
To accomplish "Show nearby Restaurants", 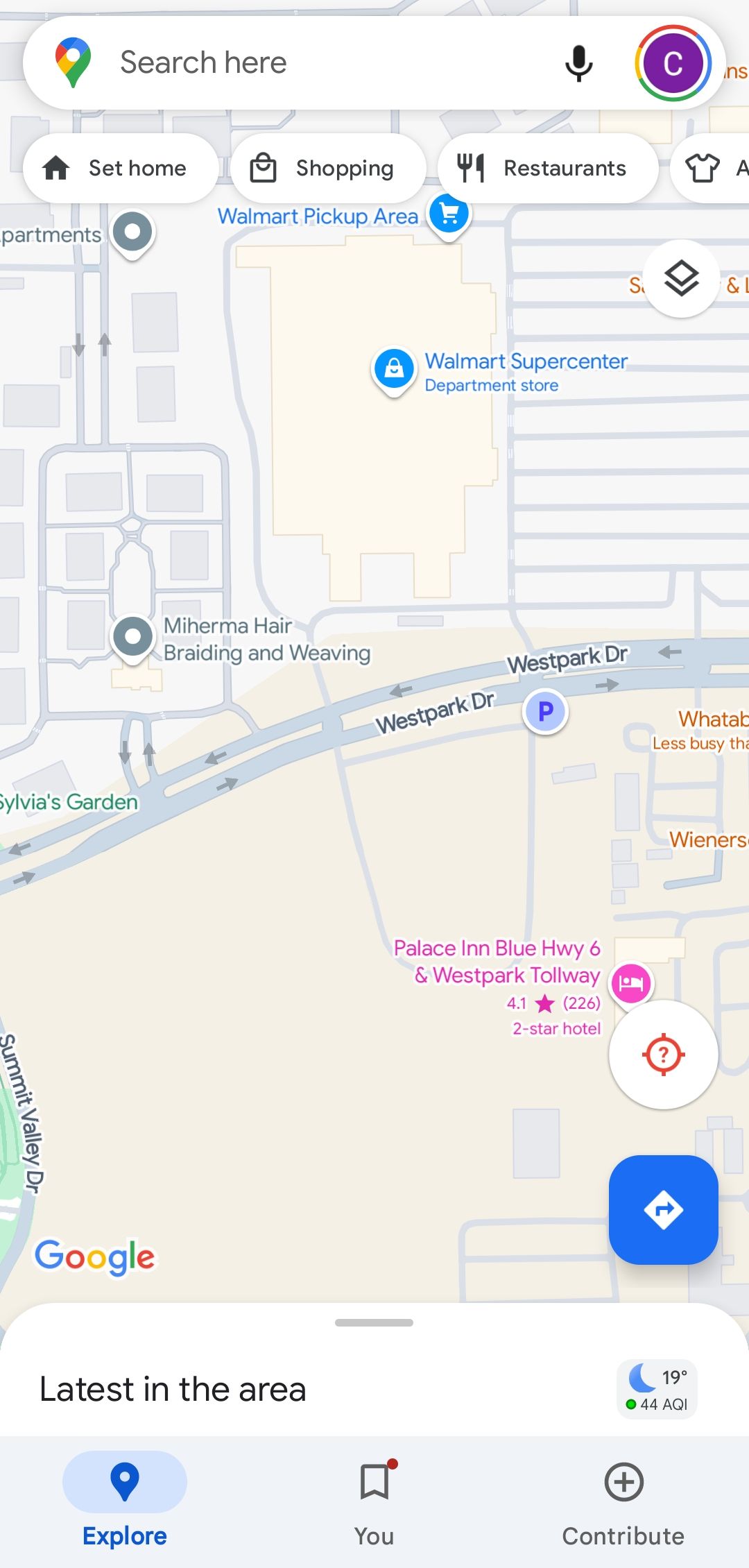I will pos(547,168).
